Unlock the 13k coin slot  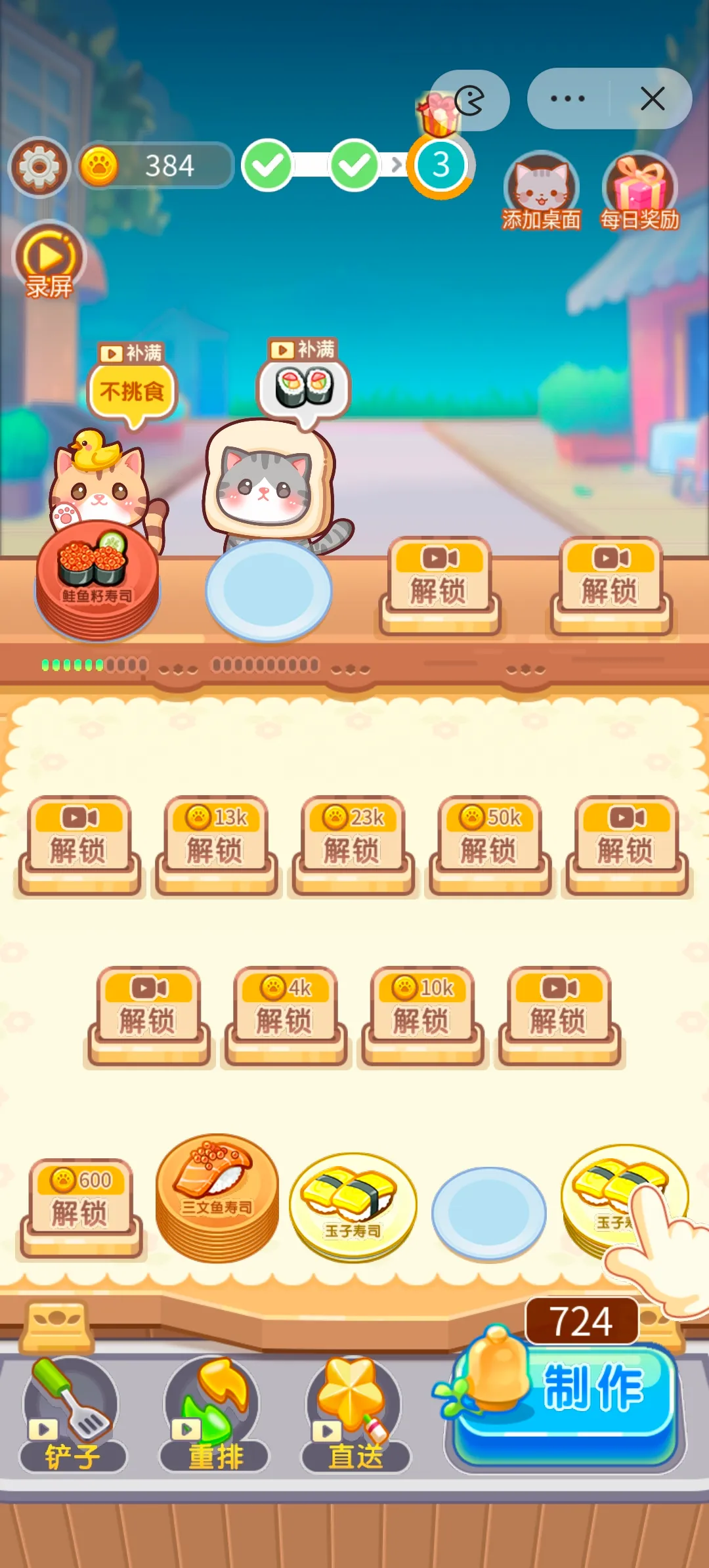tap(216, 844)
